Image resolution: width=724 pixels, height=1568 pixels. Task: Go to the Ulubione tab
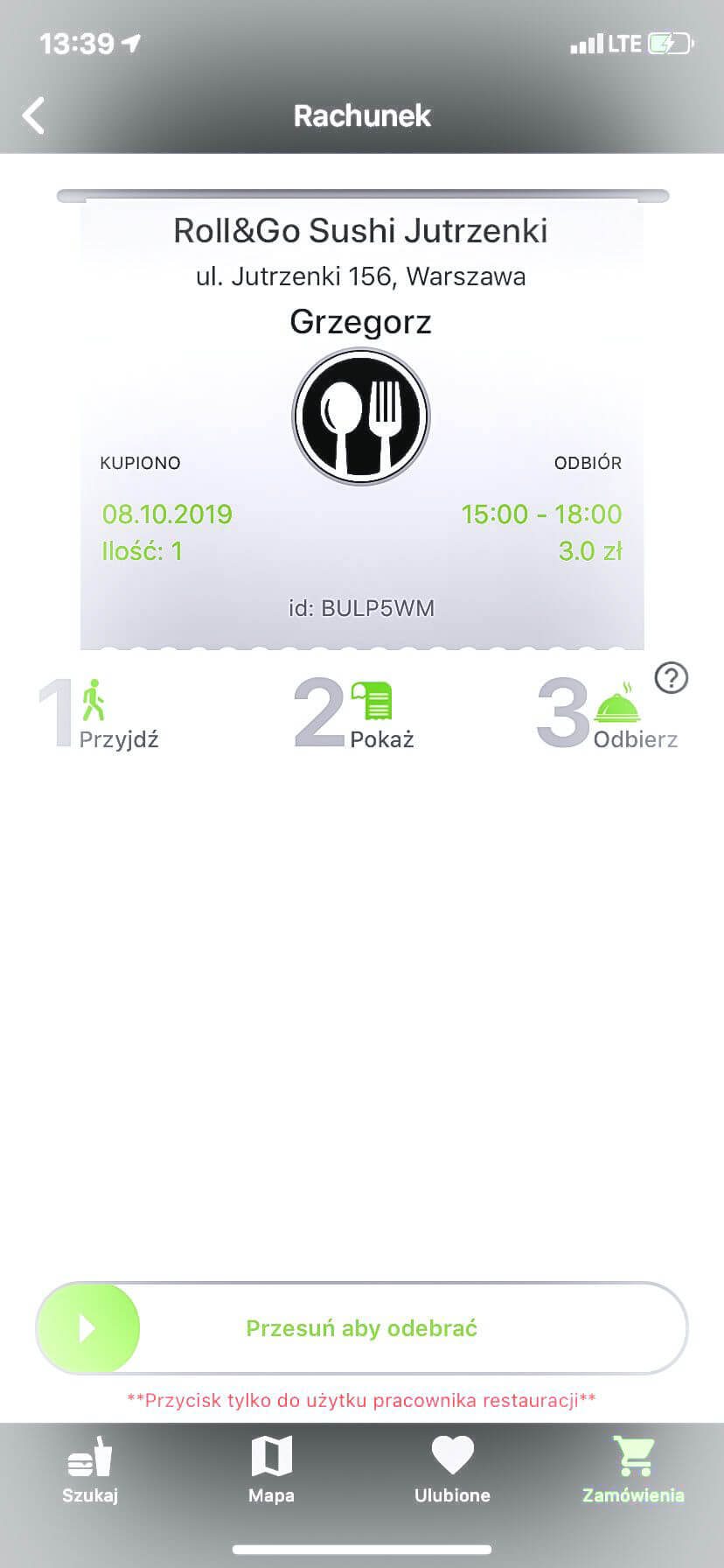(x=452, y=1470)
